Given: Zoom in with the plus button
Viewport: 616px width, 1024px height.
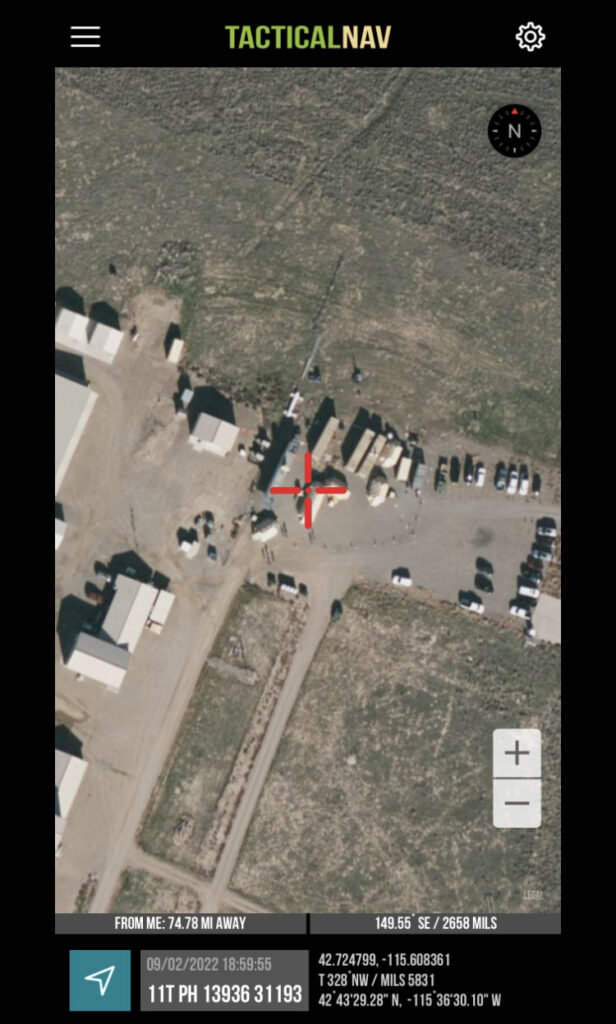Looking at the screenshot, I should [x=517, y=754].
